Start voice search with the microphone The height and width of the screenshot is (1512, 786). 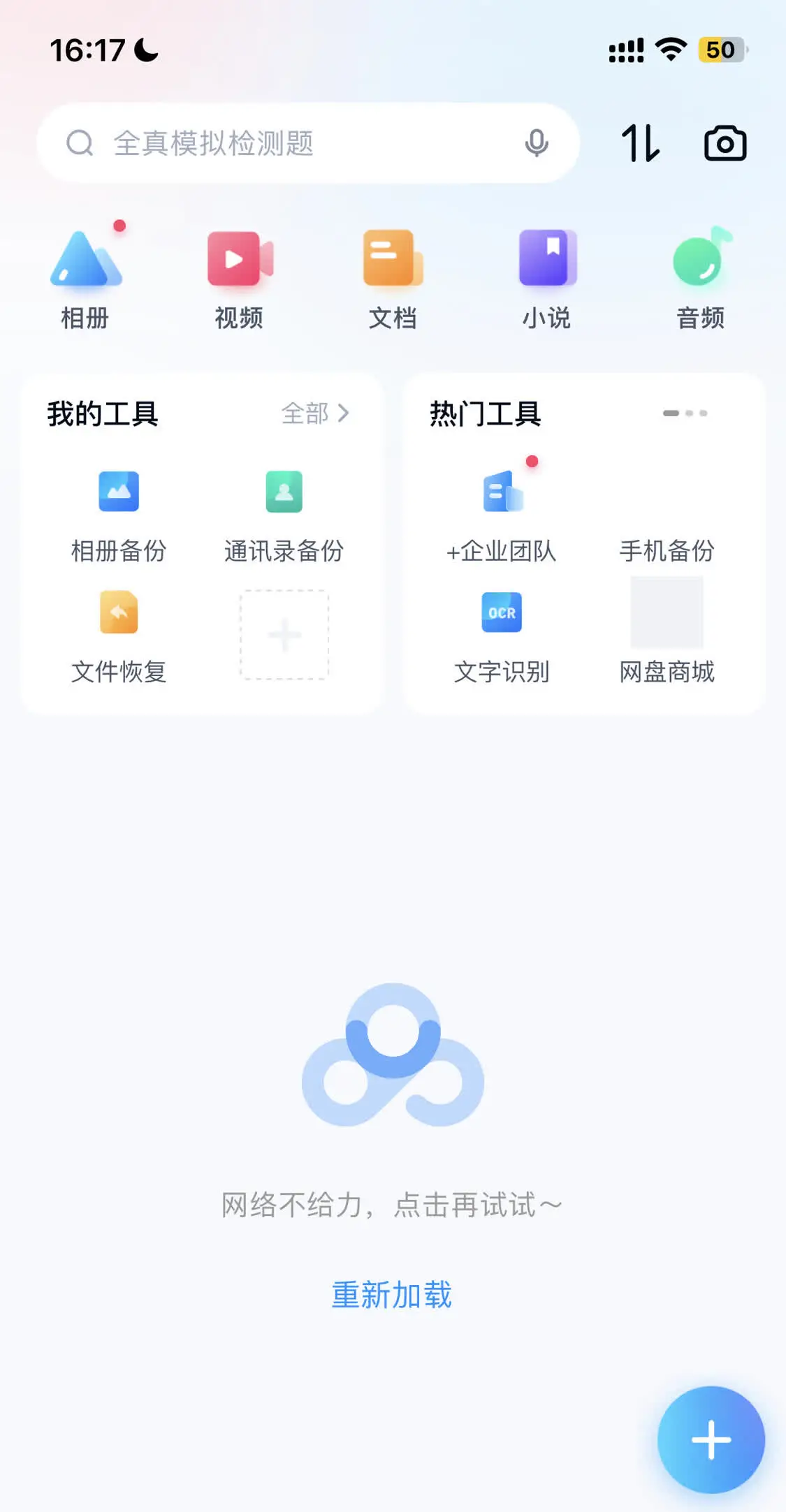536,143
